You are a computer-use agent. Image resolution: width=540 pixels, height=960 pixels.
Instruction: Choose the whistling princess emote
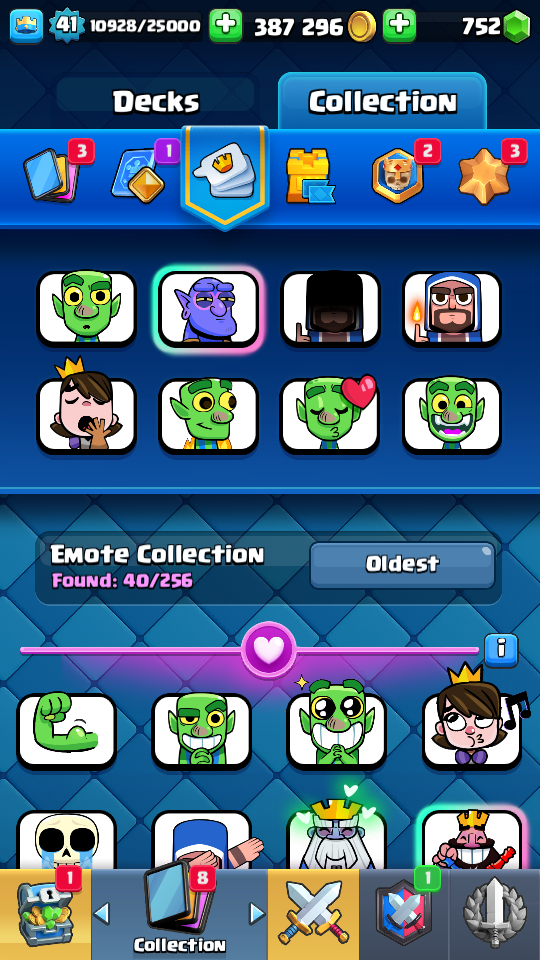472,731
